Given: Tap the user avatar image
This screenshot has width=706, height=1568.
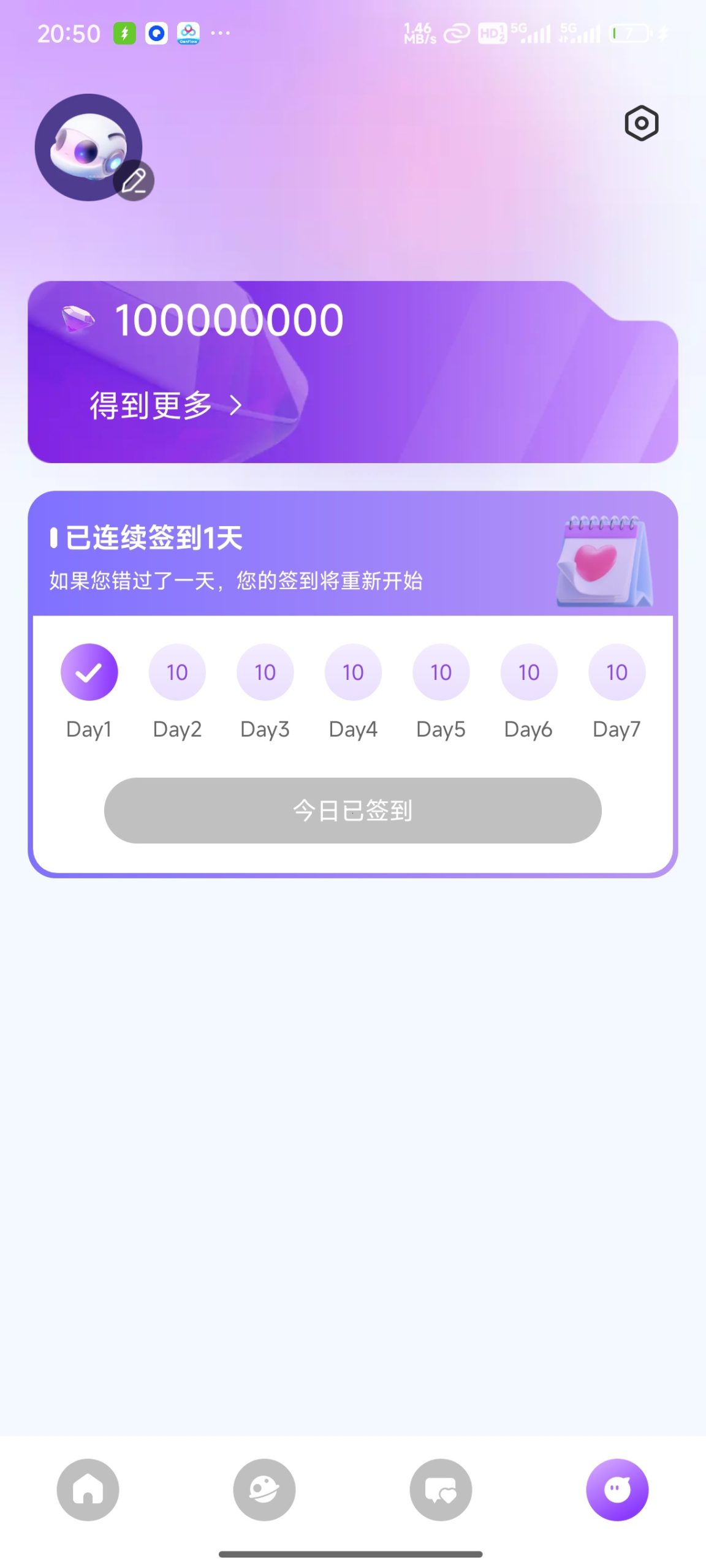Looking at the screenshot, I should (x=90, y=147).
